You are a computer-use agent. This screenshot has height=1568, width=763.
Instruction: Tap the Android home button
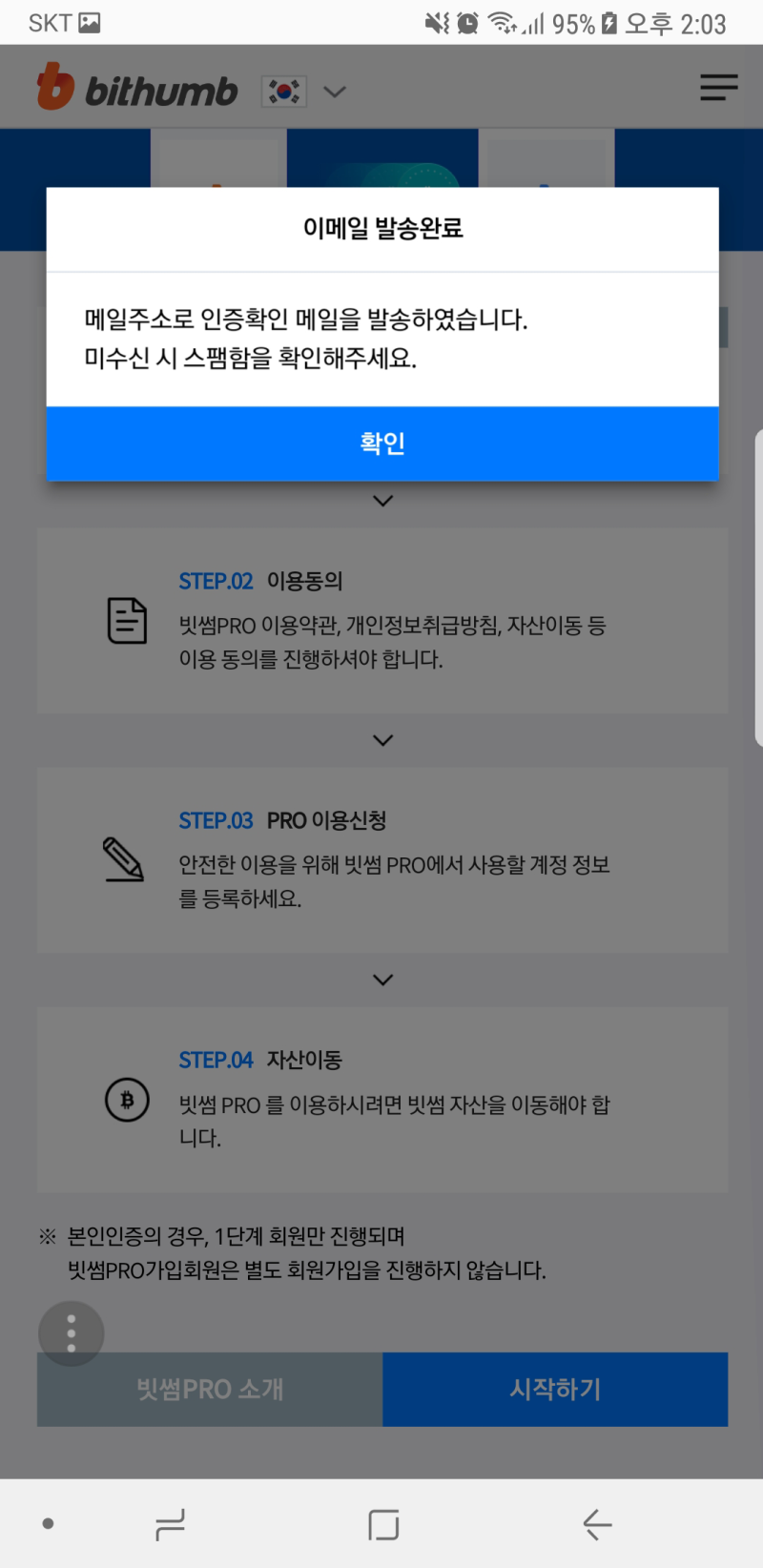(381, 1523)
